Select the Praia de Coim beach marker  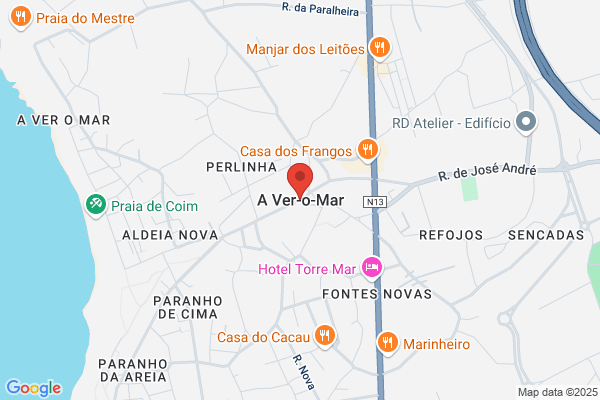tap(96, 205)
